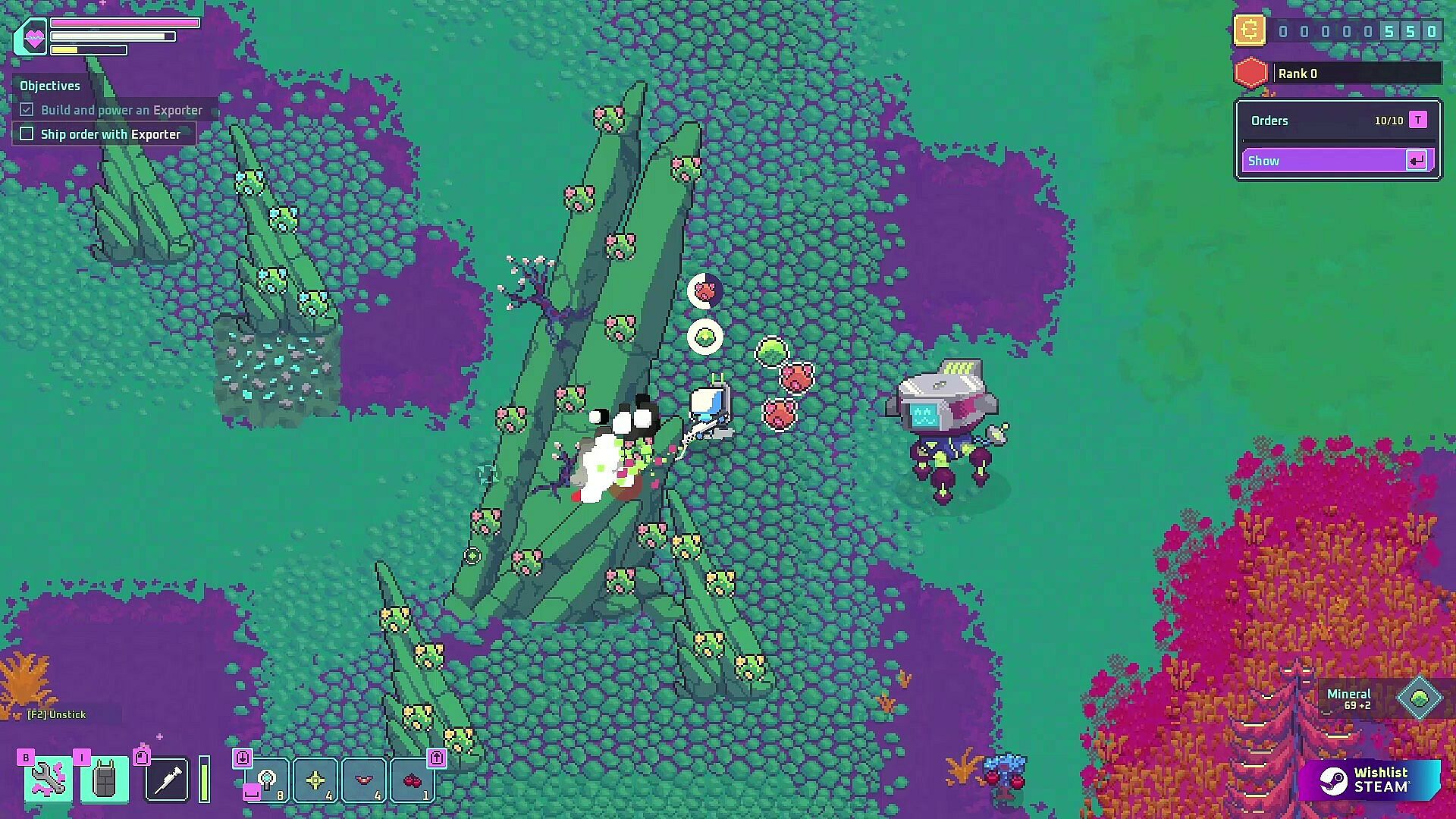Viewport: 1456px width, 819px height.
Task: Tap the Orders T shortcut icon
Action: (x=1417, y=120)
